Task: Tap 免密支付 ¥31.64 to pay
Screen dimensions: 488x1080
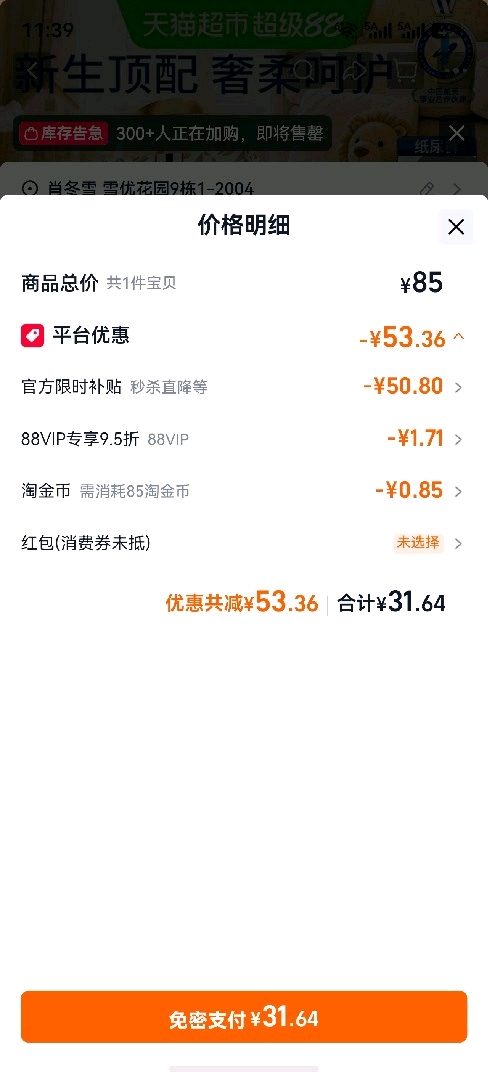Action: tap(244, 1017)
